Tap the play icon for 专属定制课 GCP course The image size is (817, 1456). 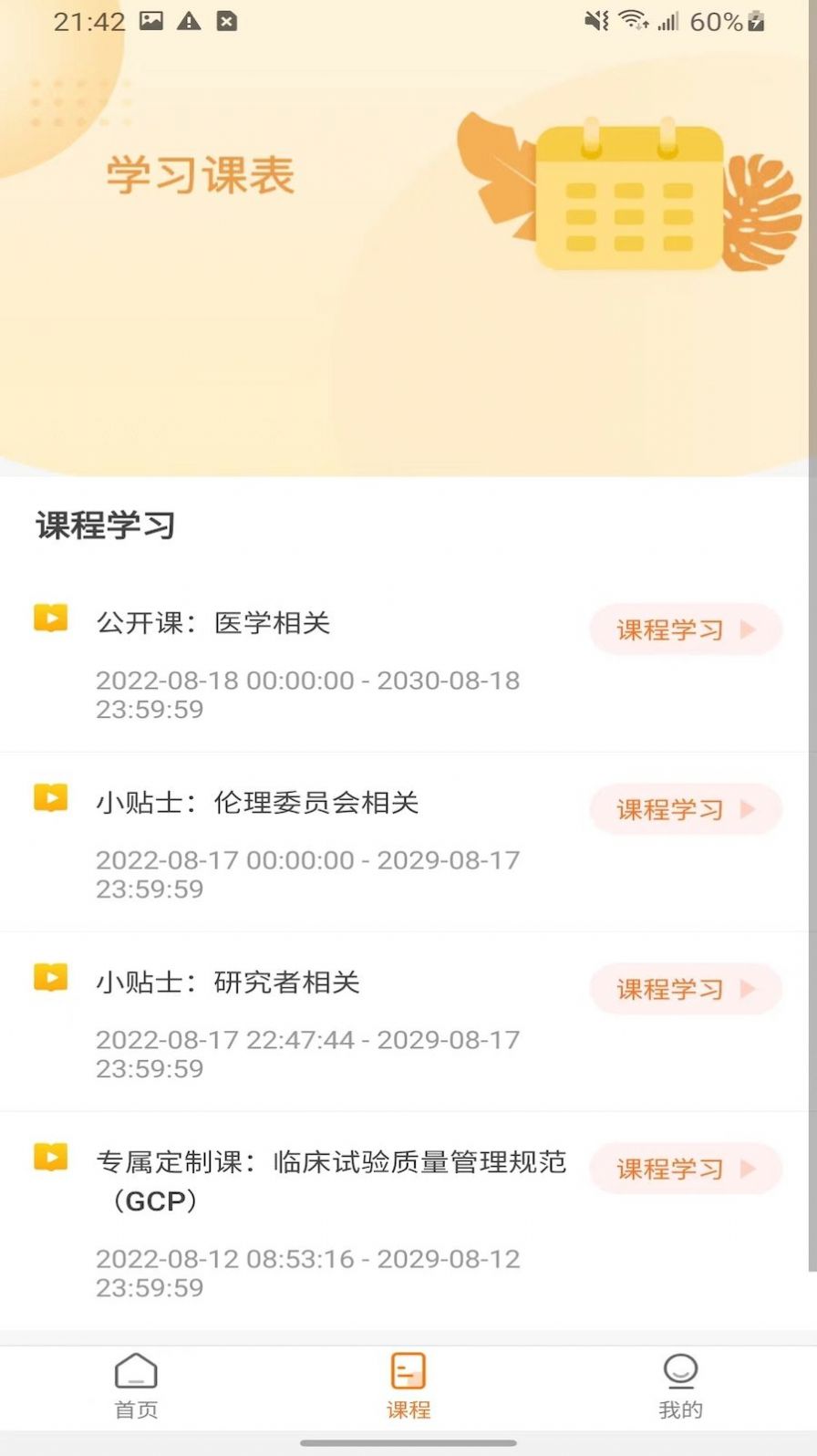pyautogui.click(x=50, y=1156)
